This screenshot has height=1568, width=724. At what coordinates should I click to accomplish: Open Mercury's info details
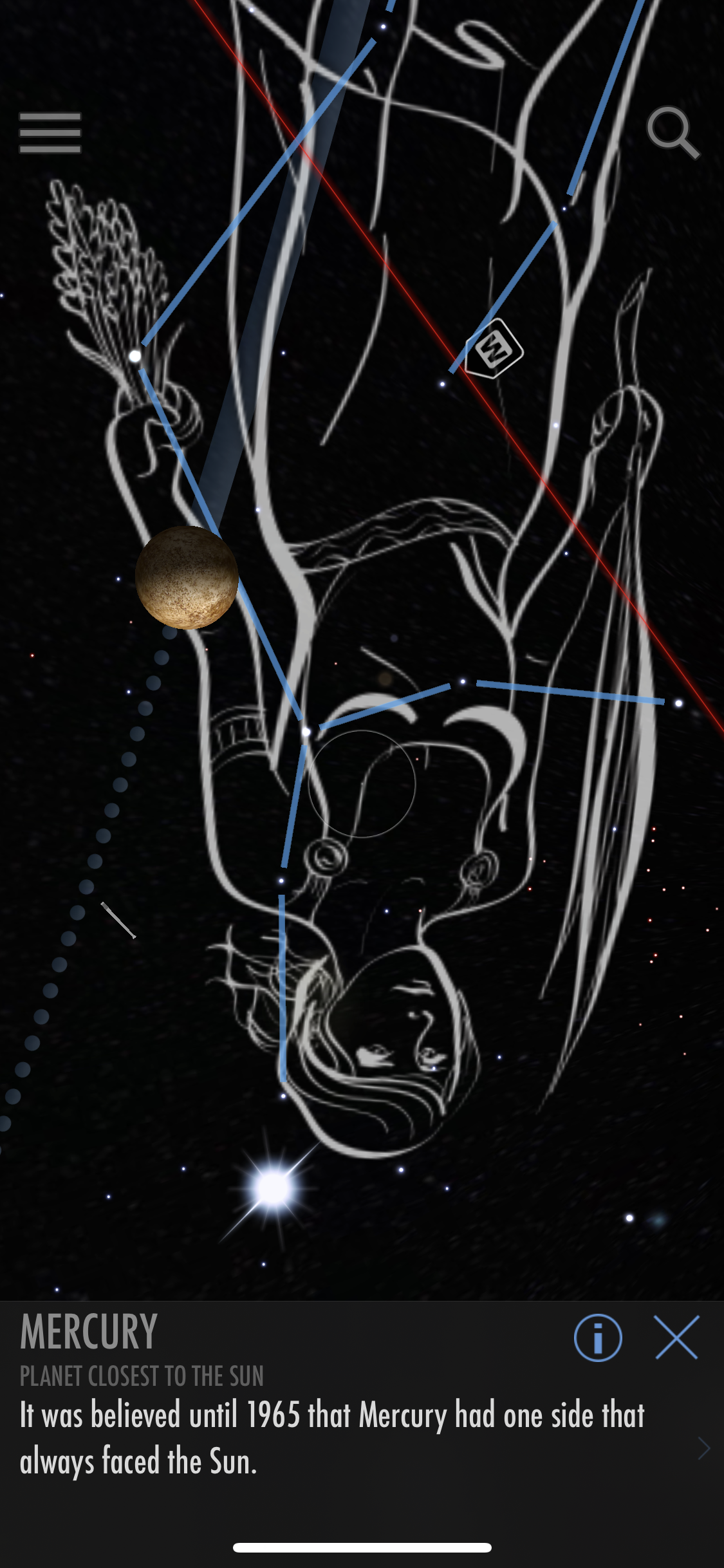(x=597, y=1337)
